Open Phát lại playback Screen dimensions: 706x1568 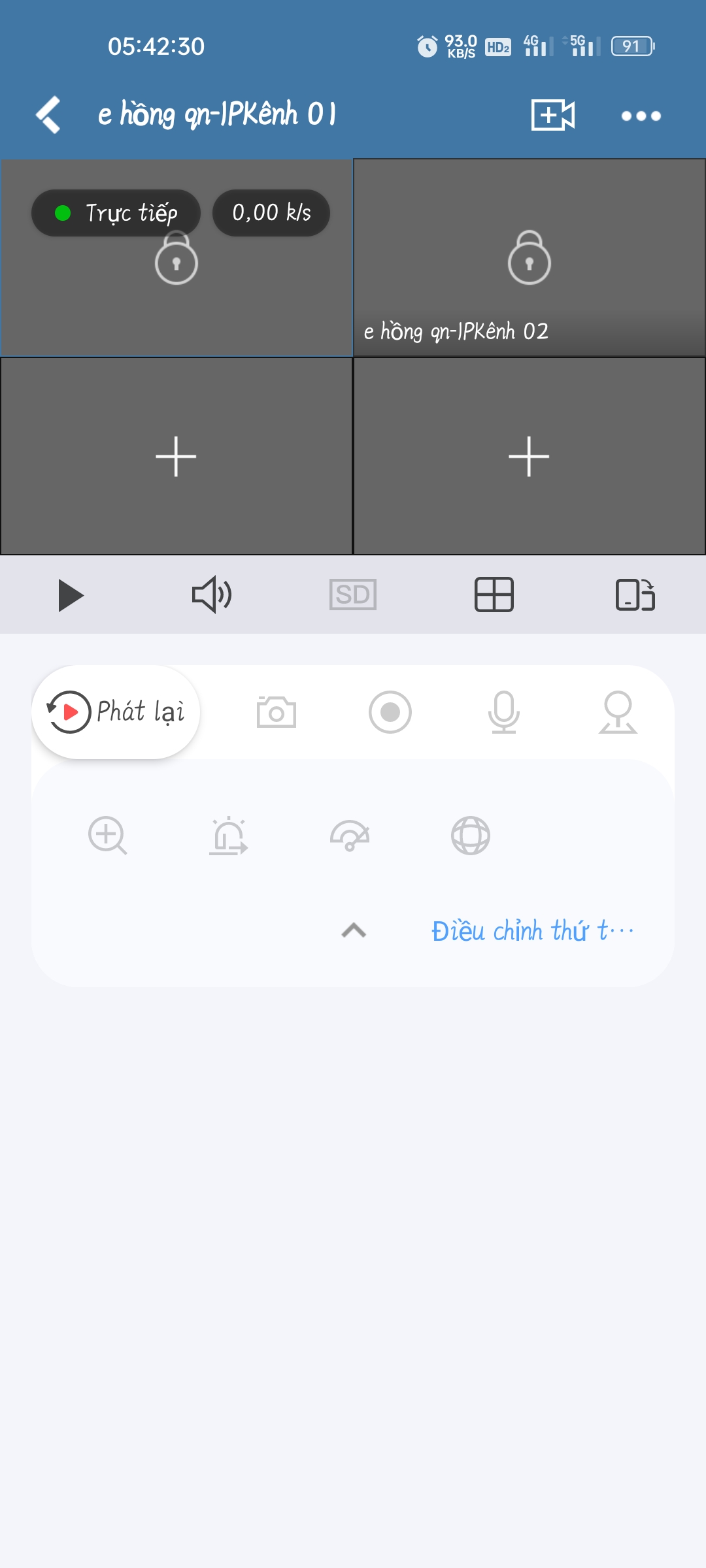click(x=116, y=712)
